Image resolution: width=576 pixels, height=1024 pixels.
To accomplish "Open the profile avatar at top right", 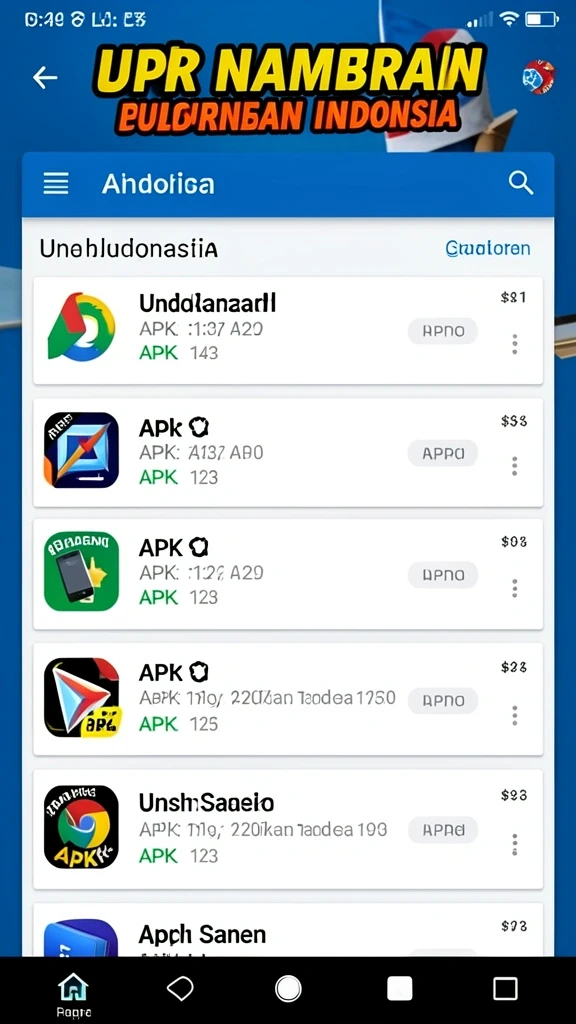I will pyautogui.click(x=539, y=77).
